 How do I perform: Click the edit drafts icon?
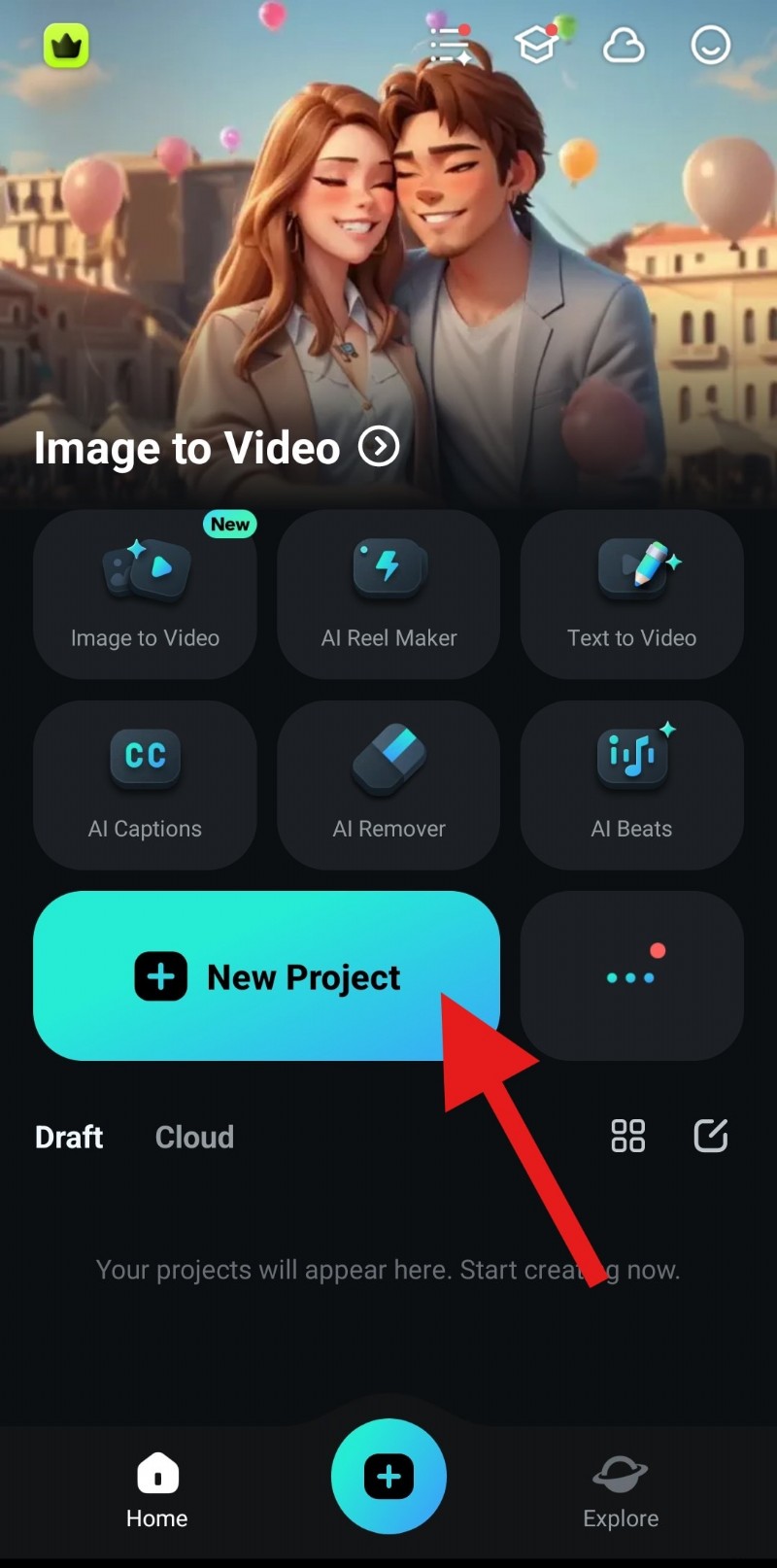click(x=710, y=1136)
